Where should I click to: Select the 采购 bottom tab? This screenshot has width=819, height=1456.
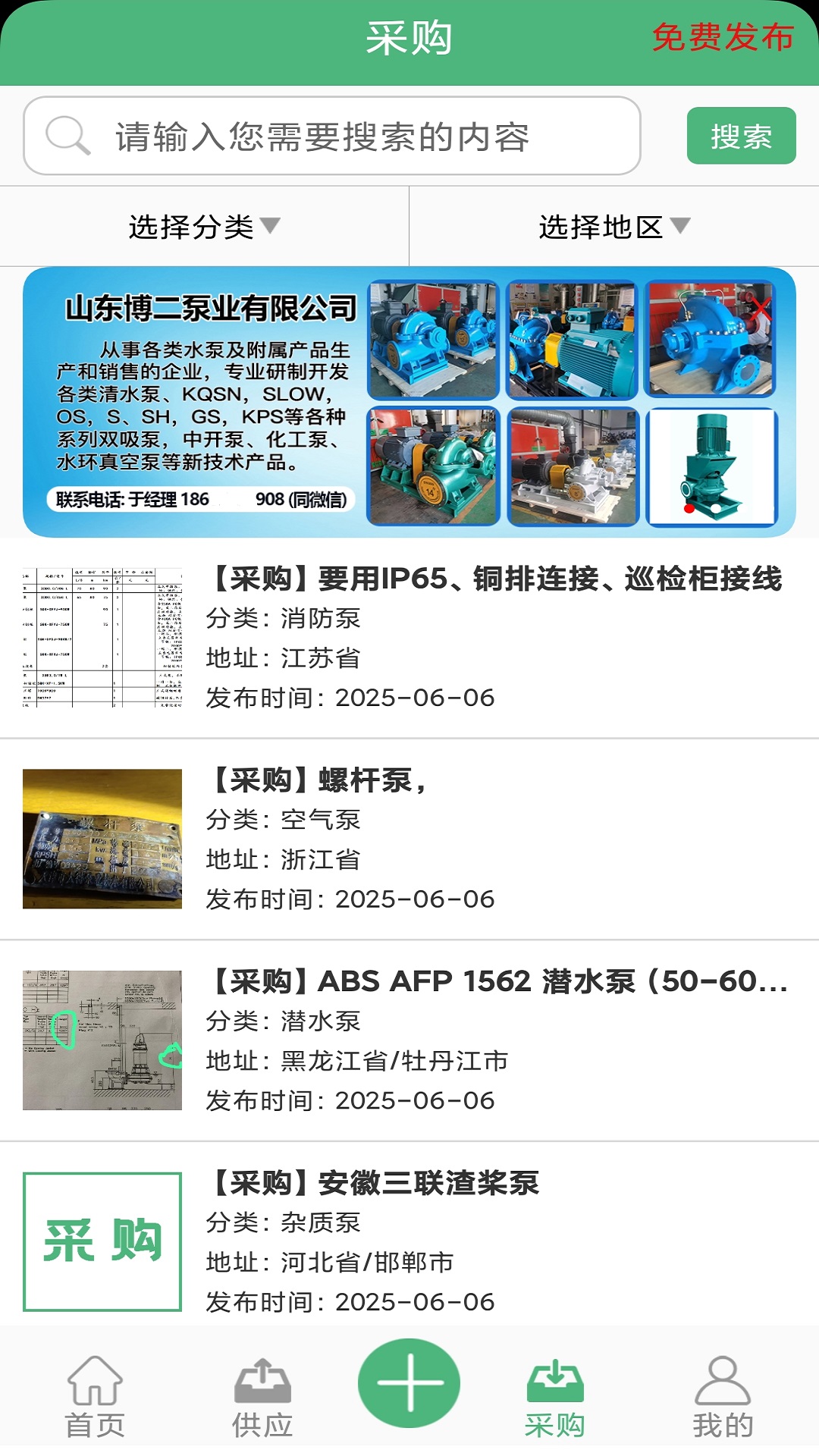[555, 1398]
